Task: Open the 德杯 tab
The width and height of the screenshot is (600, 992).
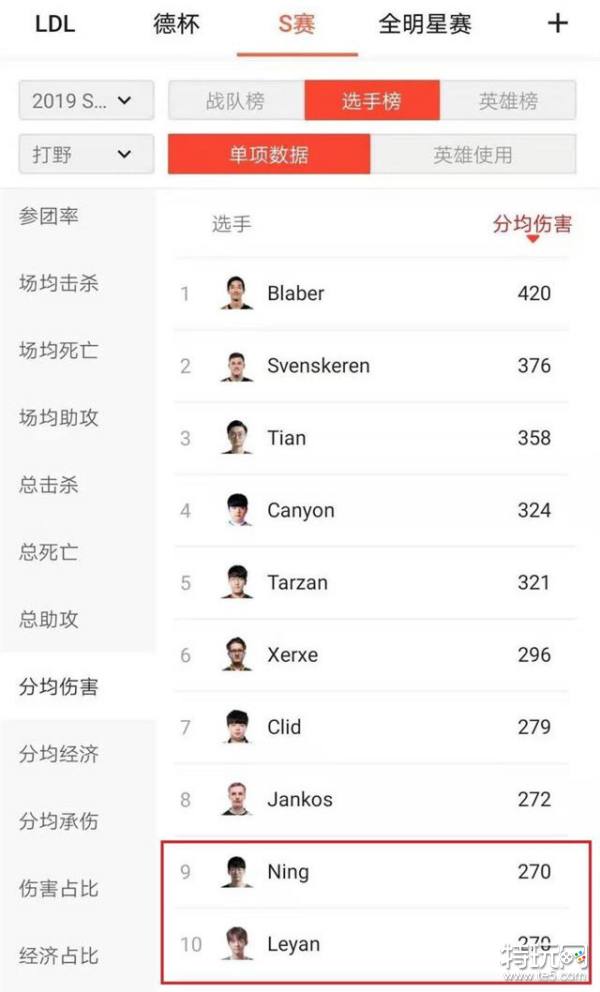Action: point(177,24)
